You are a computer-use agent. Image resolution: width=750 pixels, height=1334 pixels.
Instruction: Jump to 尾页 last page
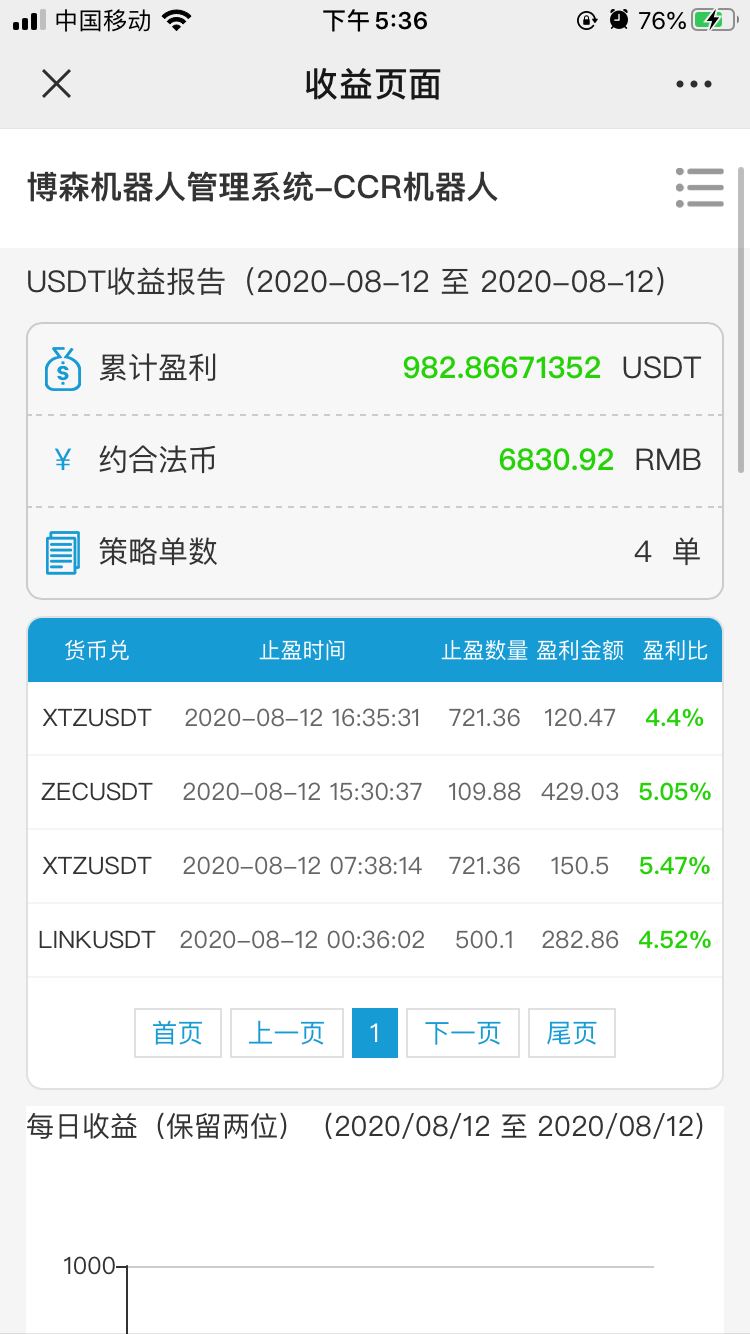571,1033
